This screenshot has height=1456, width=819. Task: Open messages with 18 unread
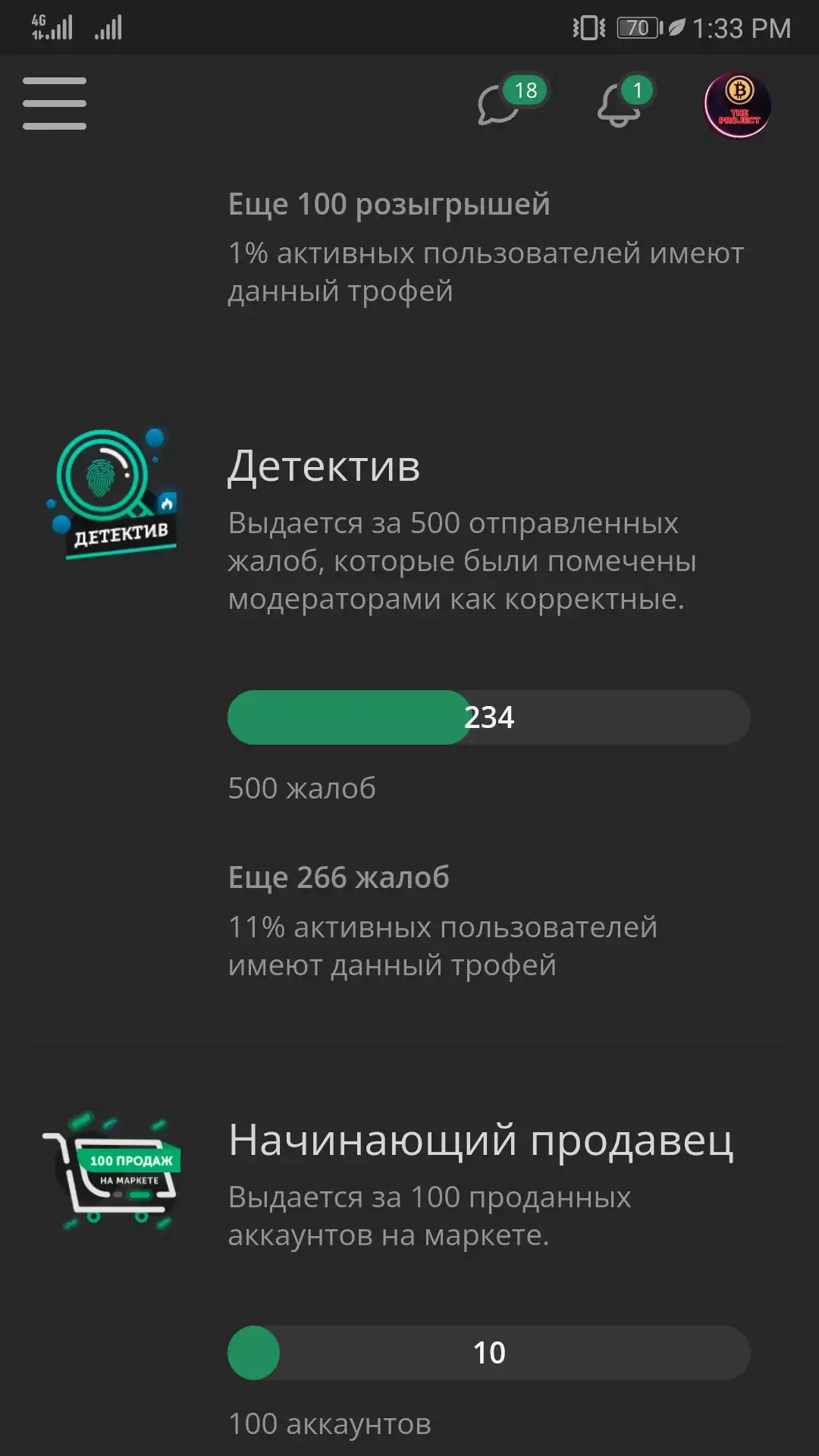509,102
